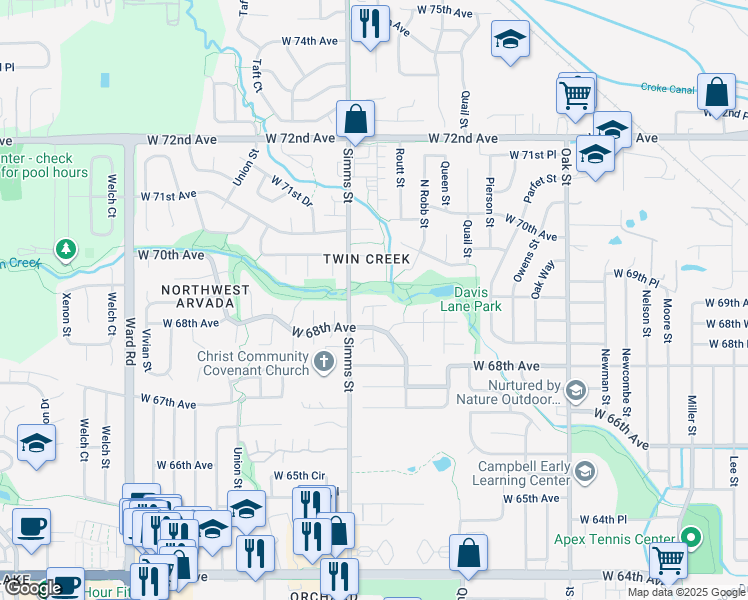Open the Google logo link
The image size is (748, 600).
click(x=33, y=587)
